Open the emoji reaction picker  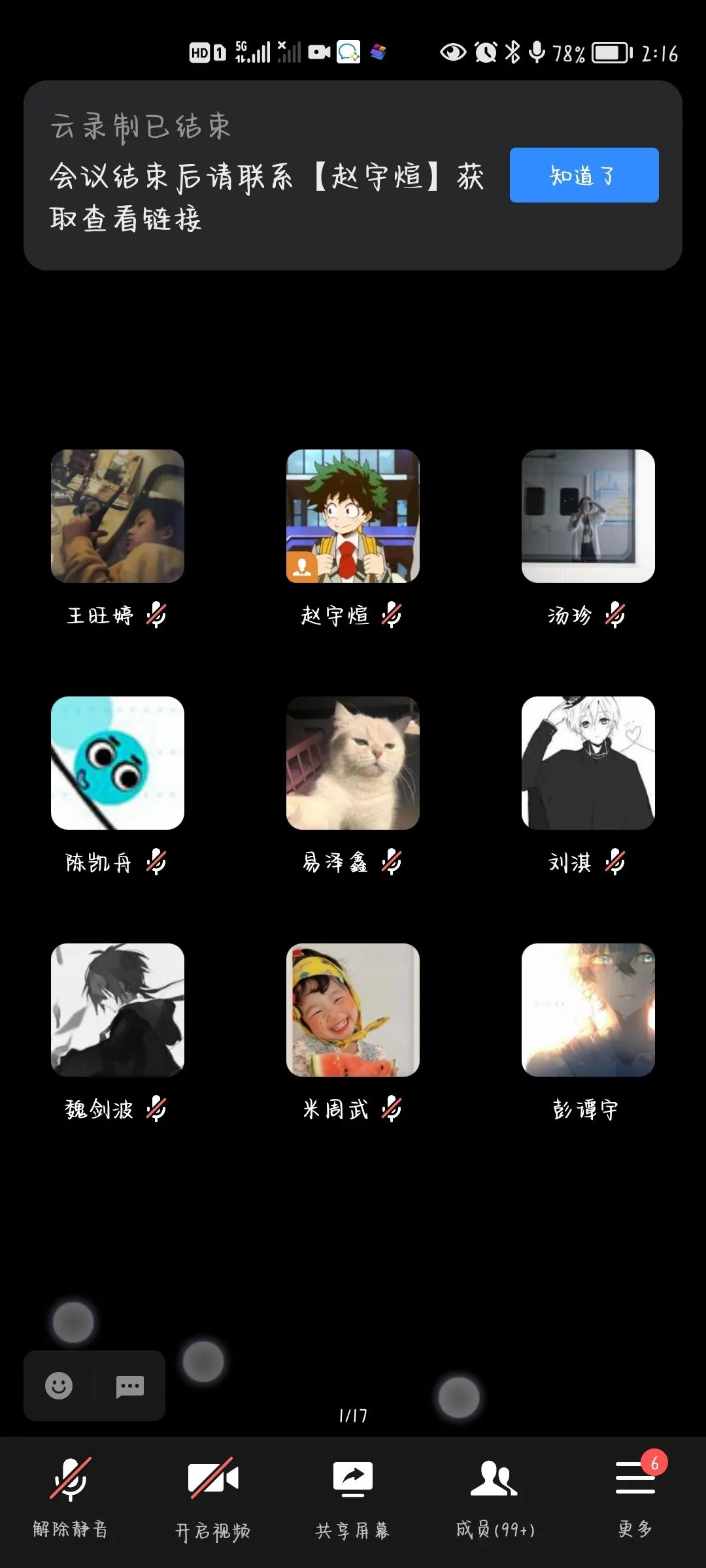click(x=59, y=1385)
